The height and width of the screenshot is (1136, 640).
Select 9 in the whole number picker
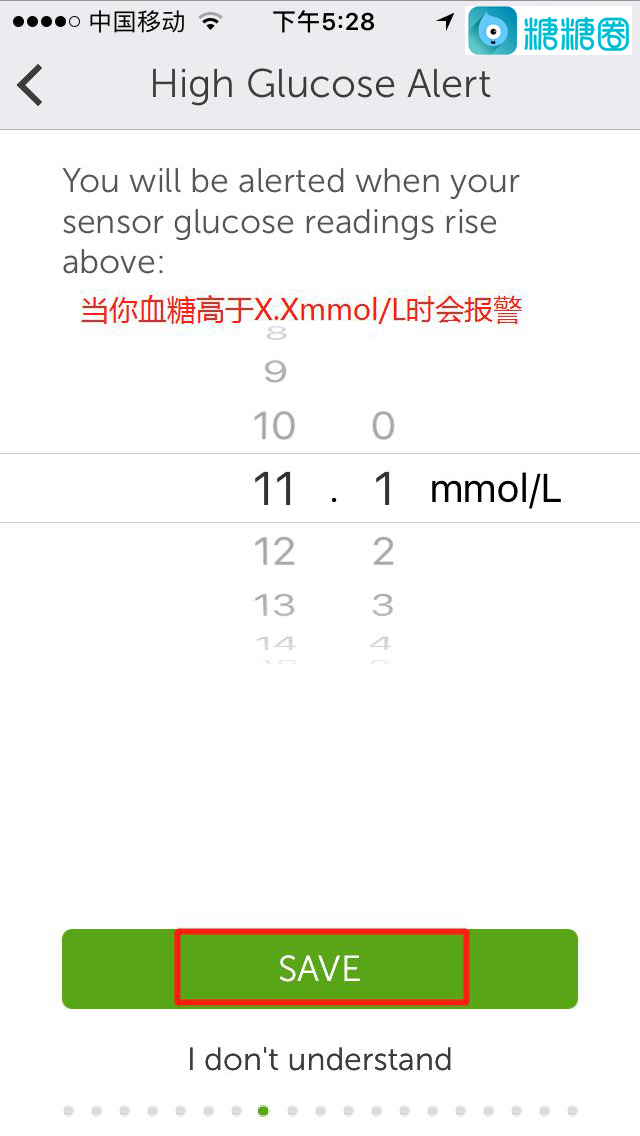(274, 372)
